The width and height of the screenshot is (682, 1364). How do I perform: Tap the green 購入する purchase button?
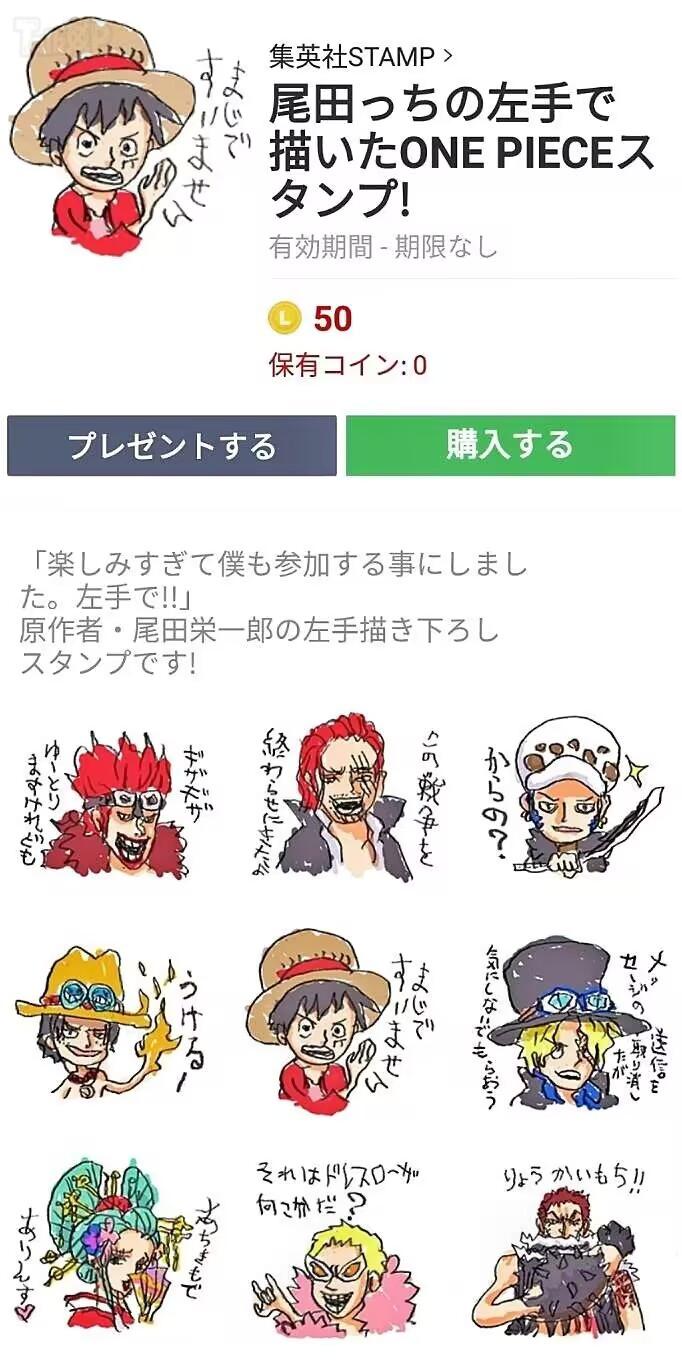[510, 446]
